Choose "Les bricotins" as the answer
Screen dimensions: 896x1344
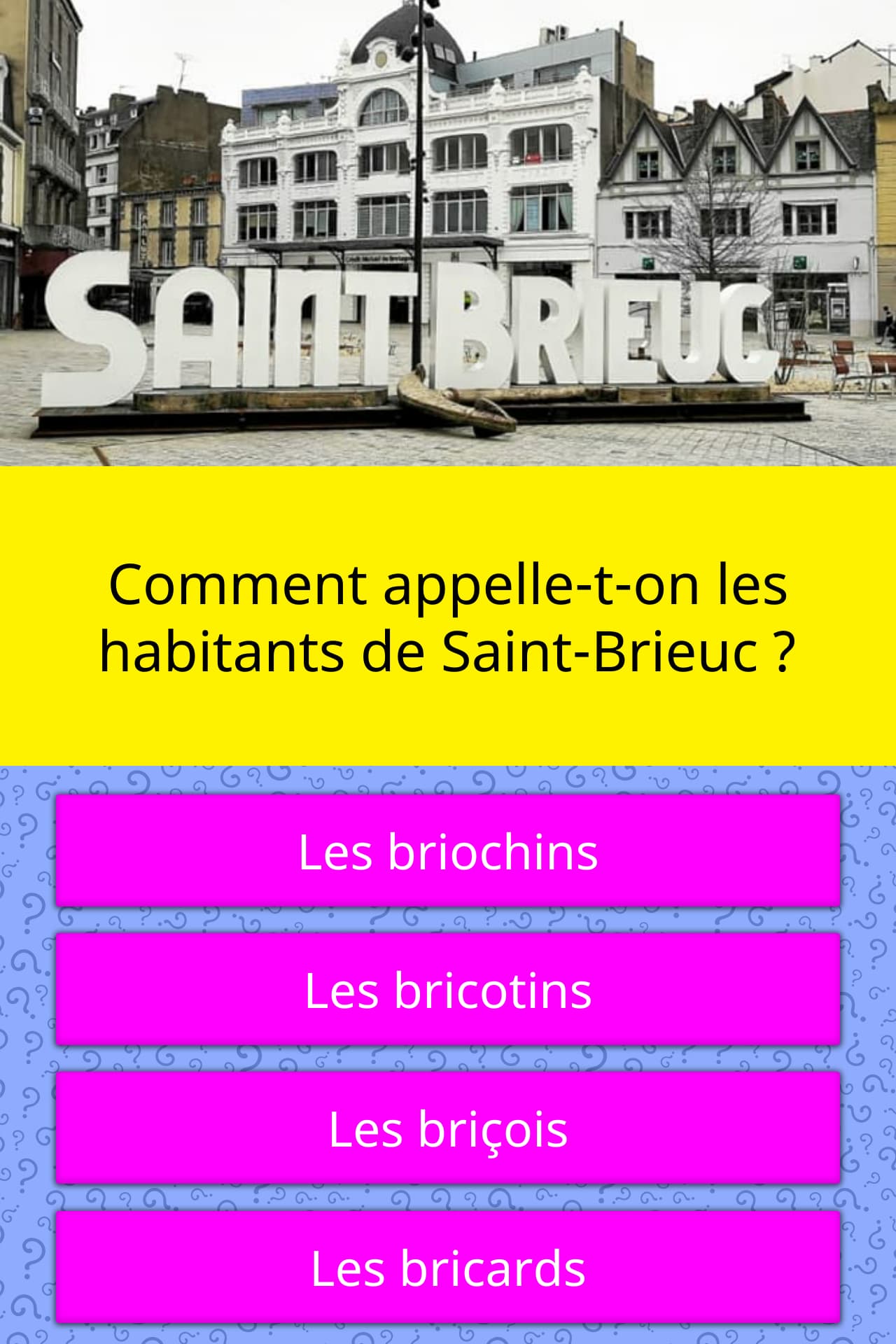(x=448, y=990)
